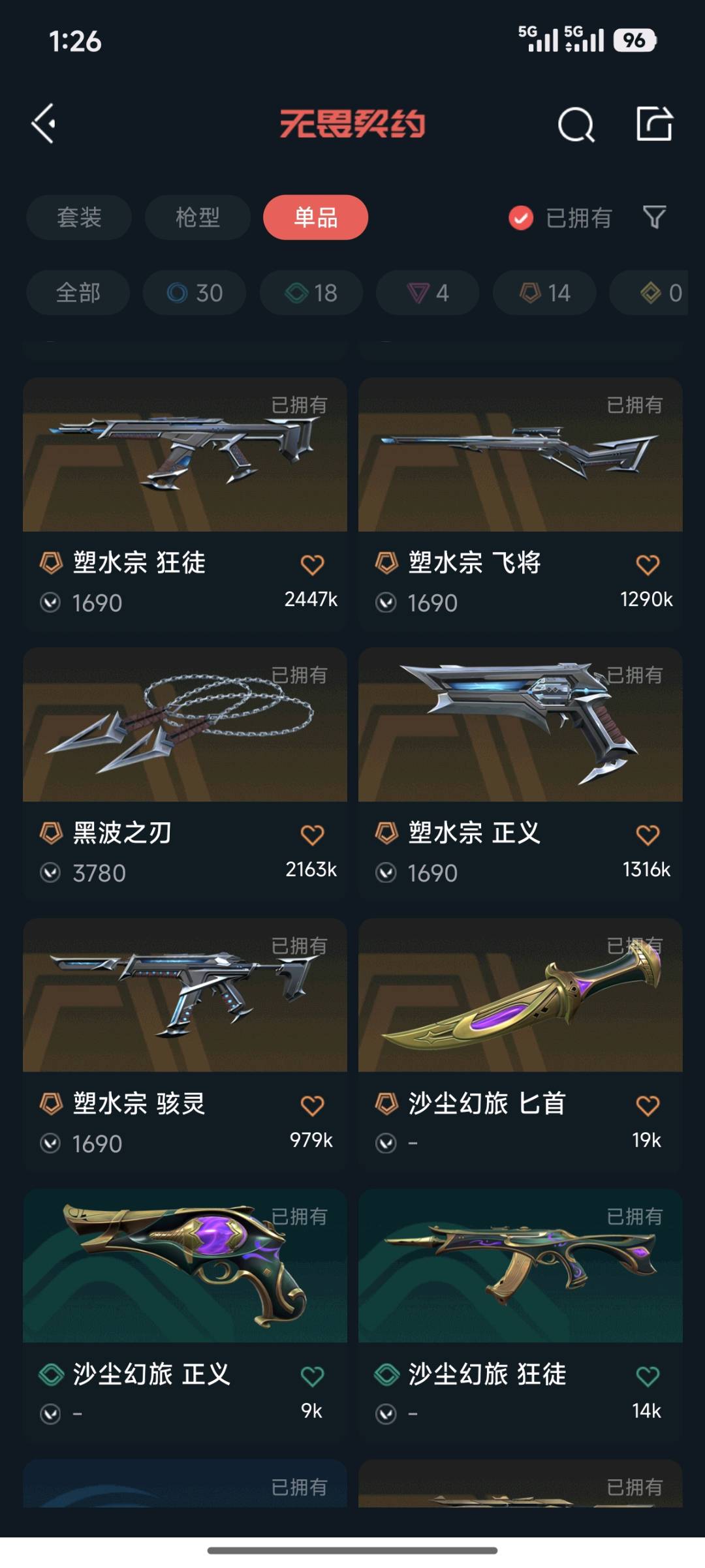The image size is (705, 1568).
Task: Open the search icon
Action: click(x=576, y=124)
